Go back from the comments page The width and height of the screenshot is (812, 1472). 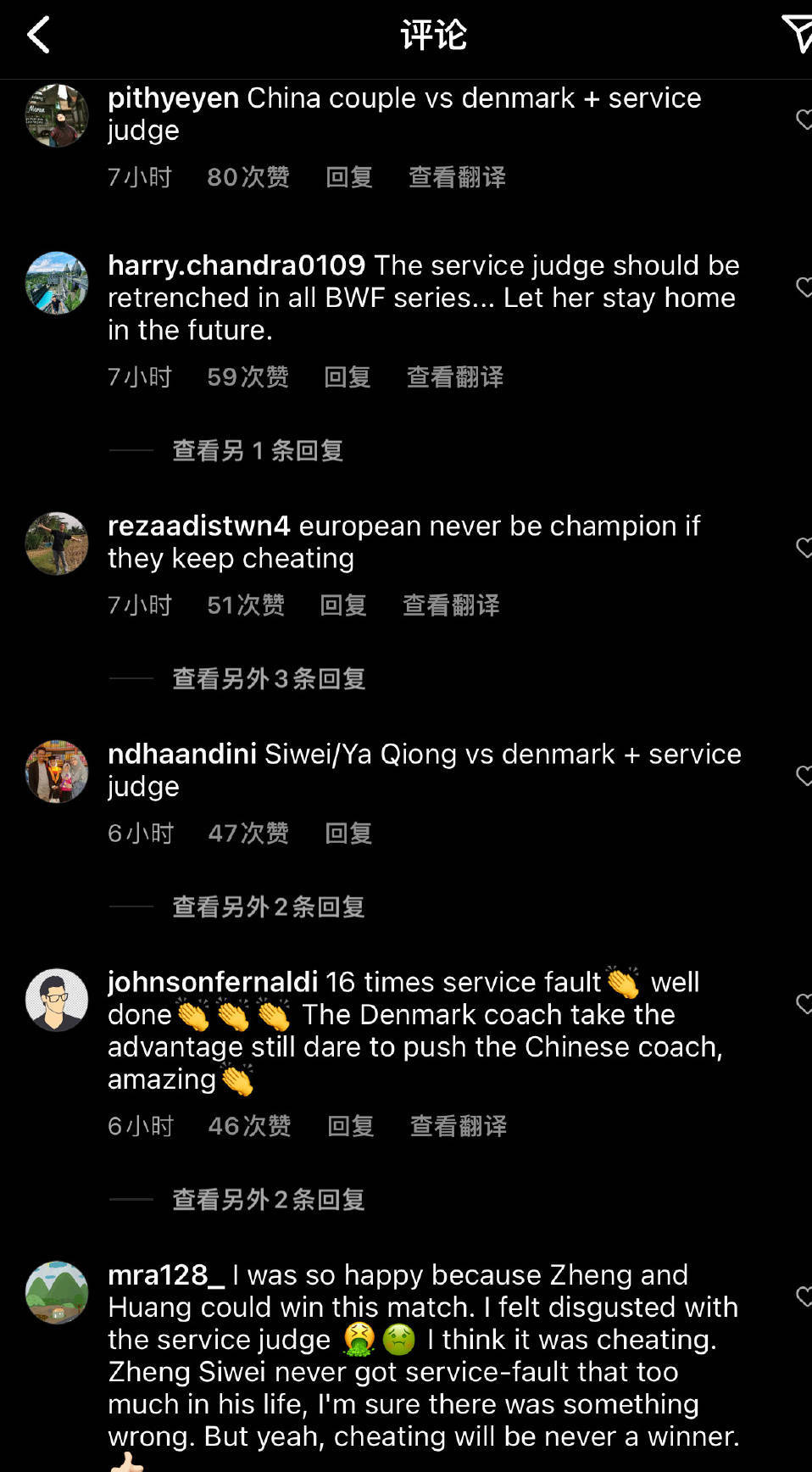click(x=39, y=36)
